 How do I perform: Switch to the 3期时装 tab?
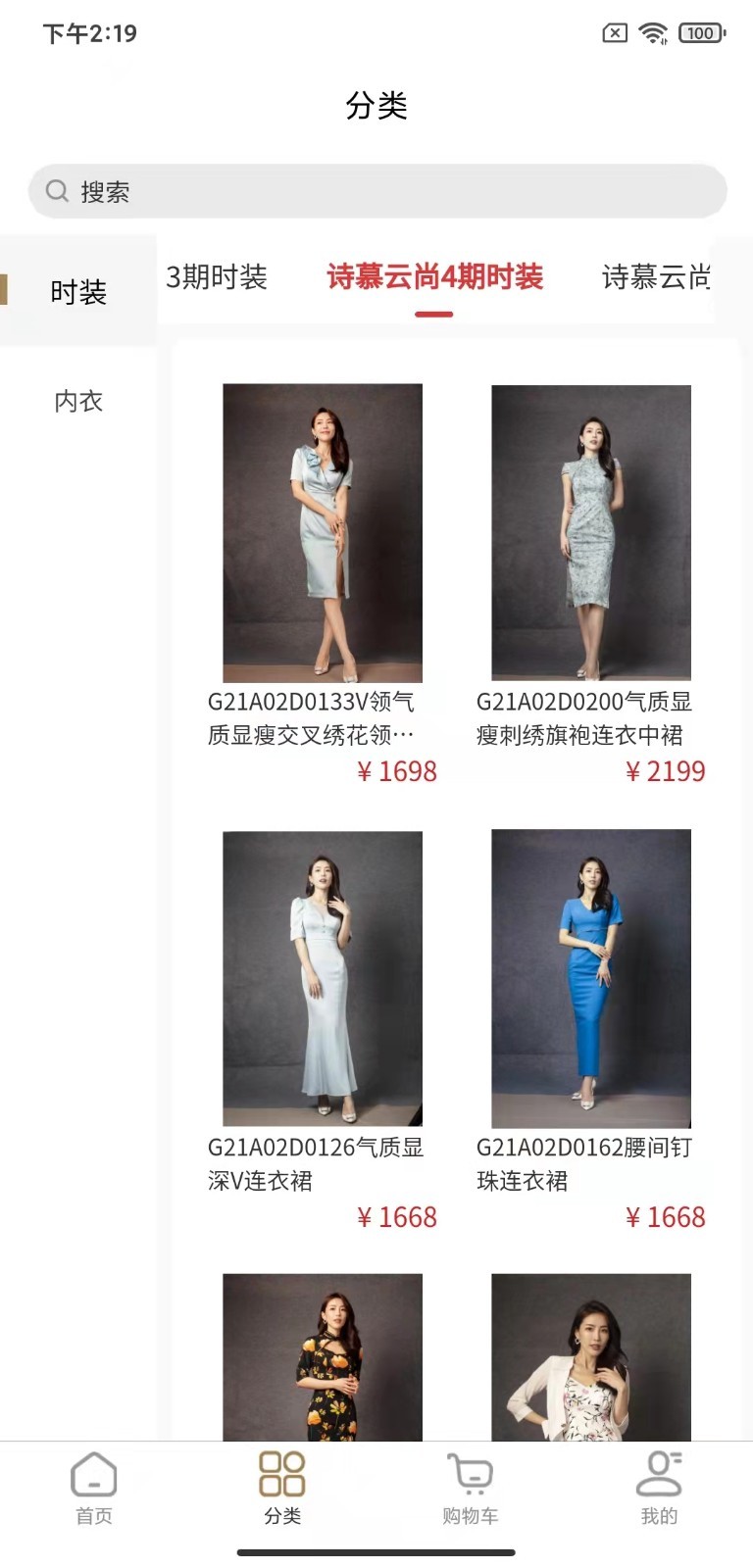tap(217, 277)
